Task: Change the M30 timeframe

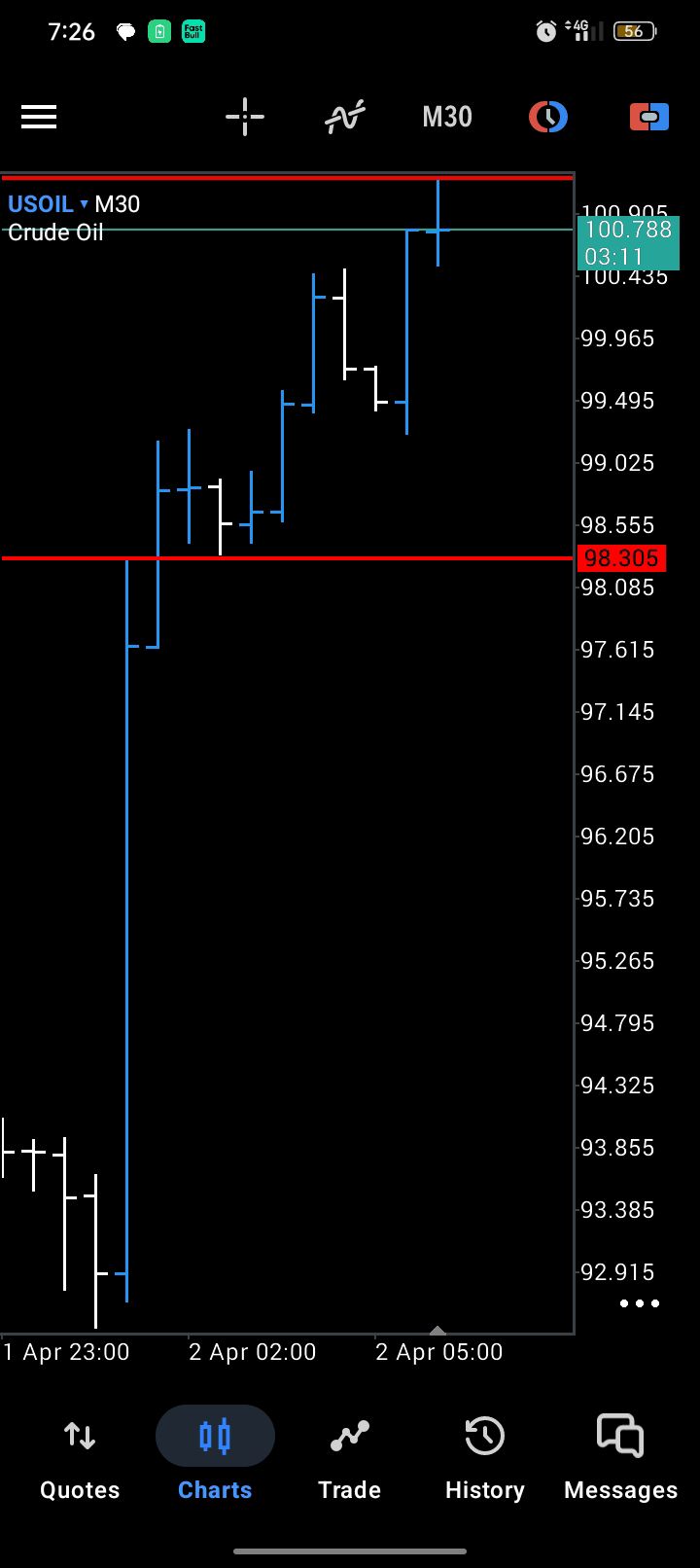Action: pyautogui.click(x=446, y=118)
